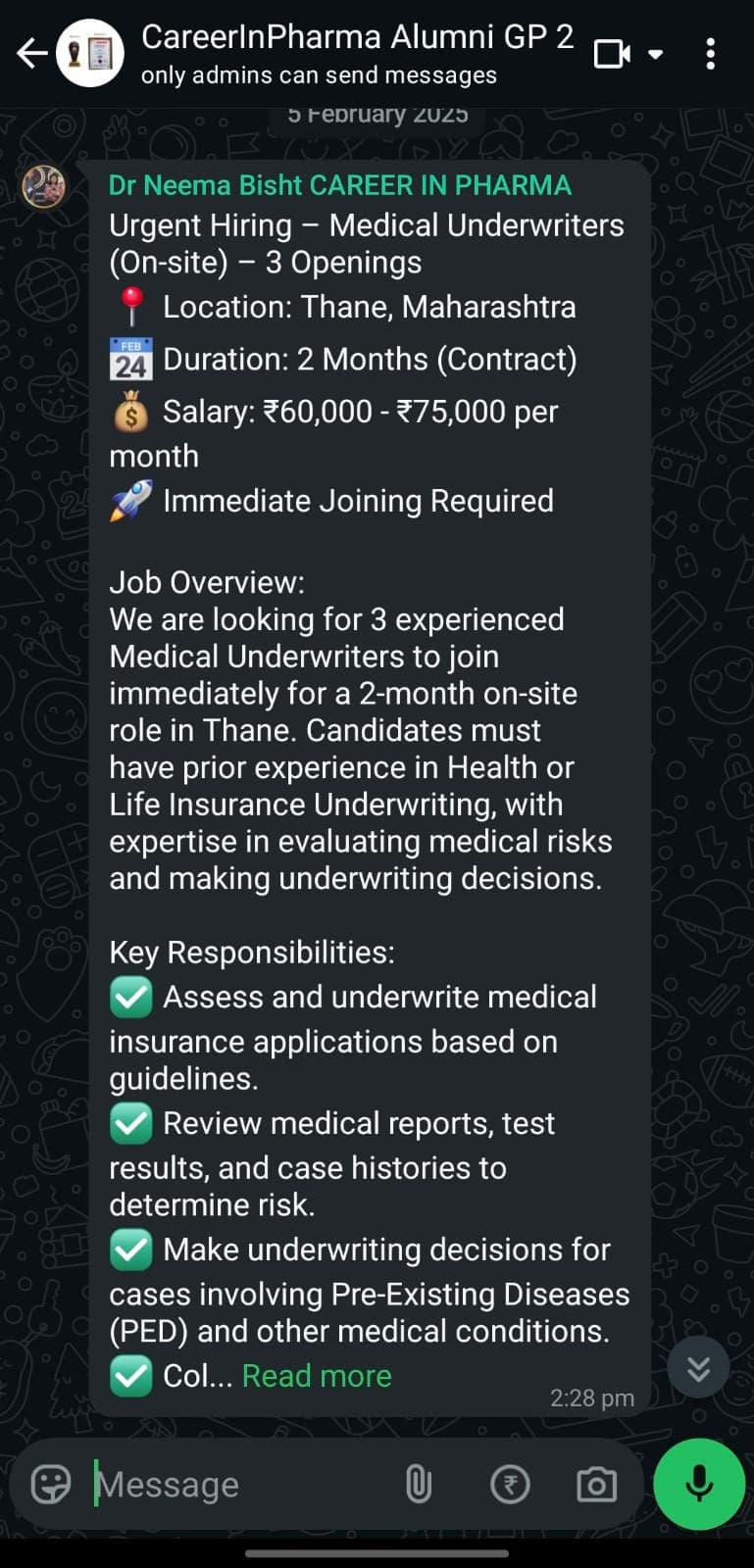The height and width of the screenshot is (1568, 754).
Task: Start a video call in the group
Action: tap(613, 54)
